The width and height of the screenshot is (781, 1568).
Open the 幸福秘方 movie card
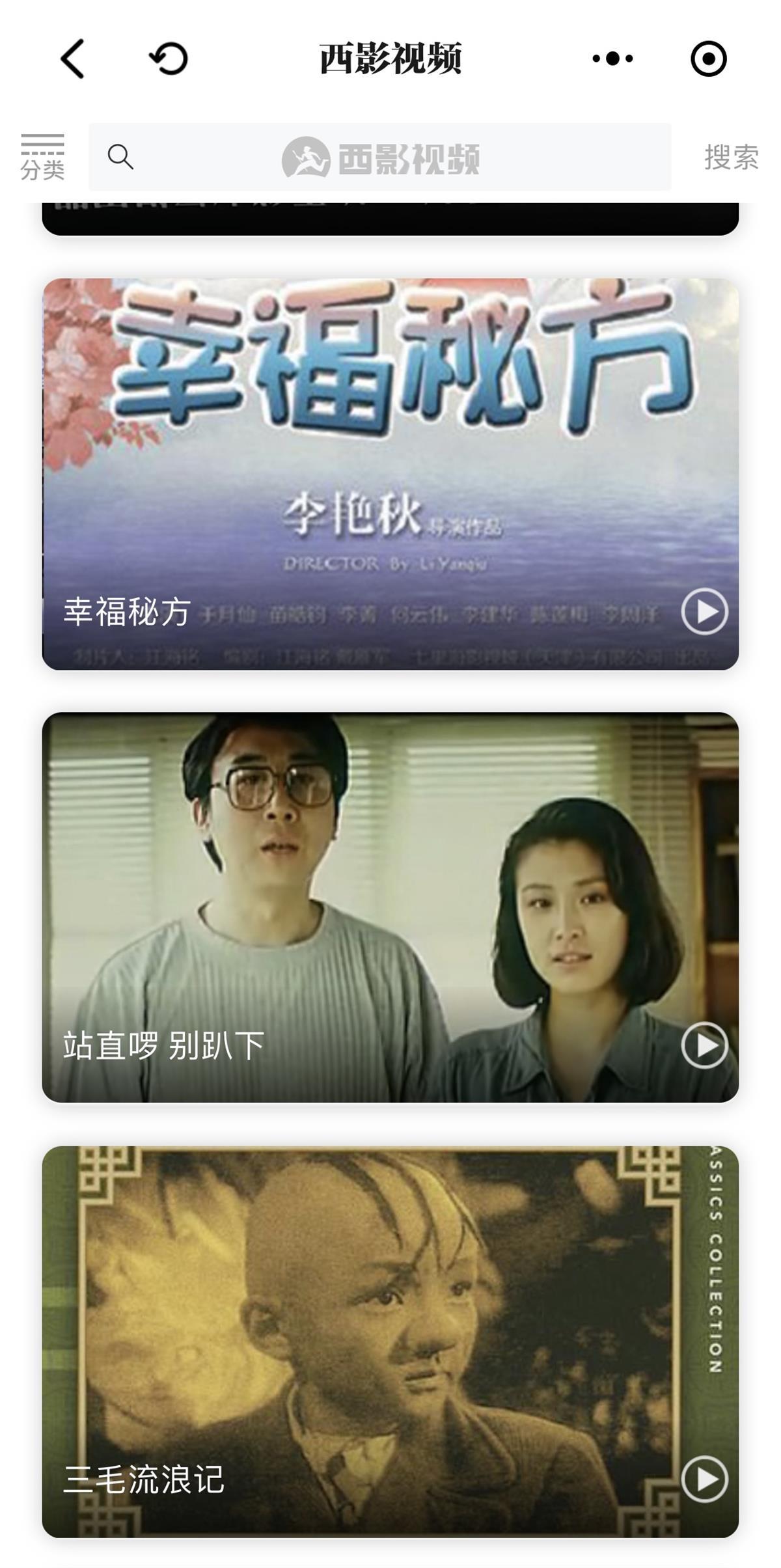(390, 456)
